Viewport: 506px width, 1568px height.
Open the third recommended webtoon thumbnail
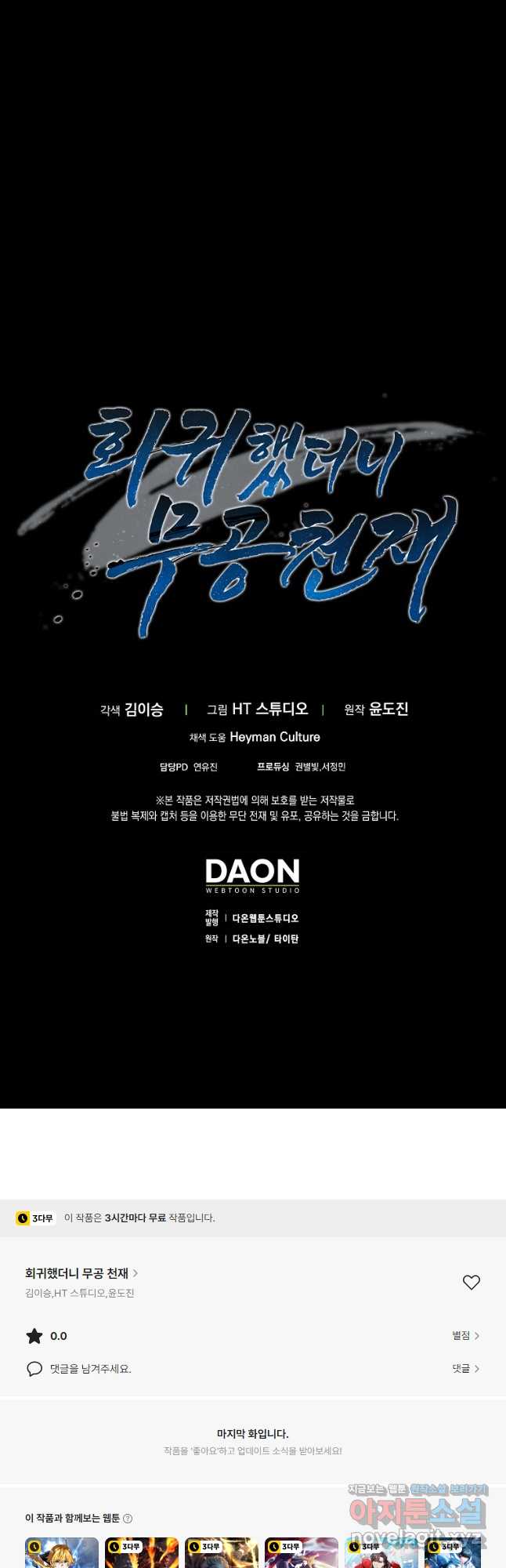click(222, 1553)
